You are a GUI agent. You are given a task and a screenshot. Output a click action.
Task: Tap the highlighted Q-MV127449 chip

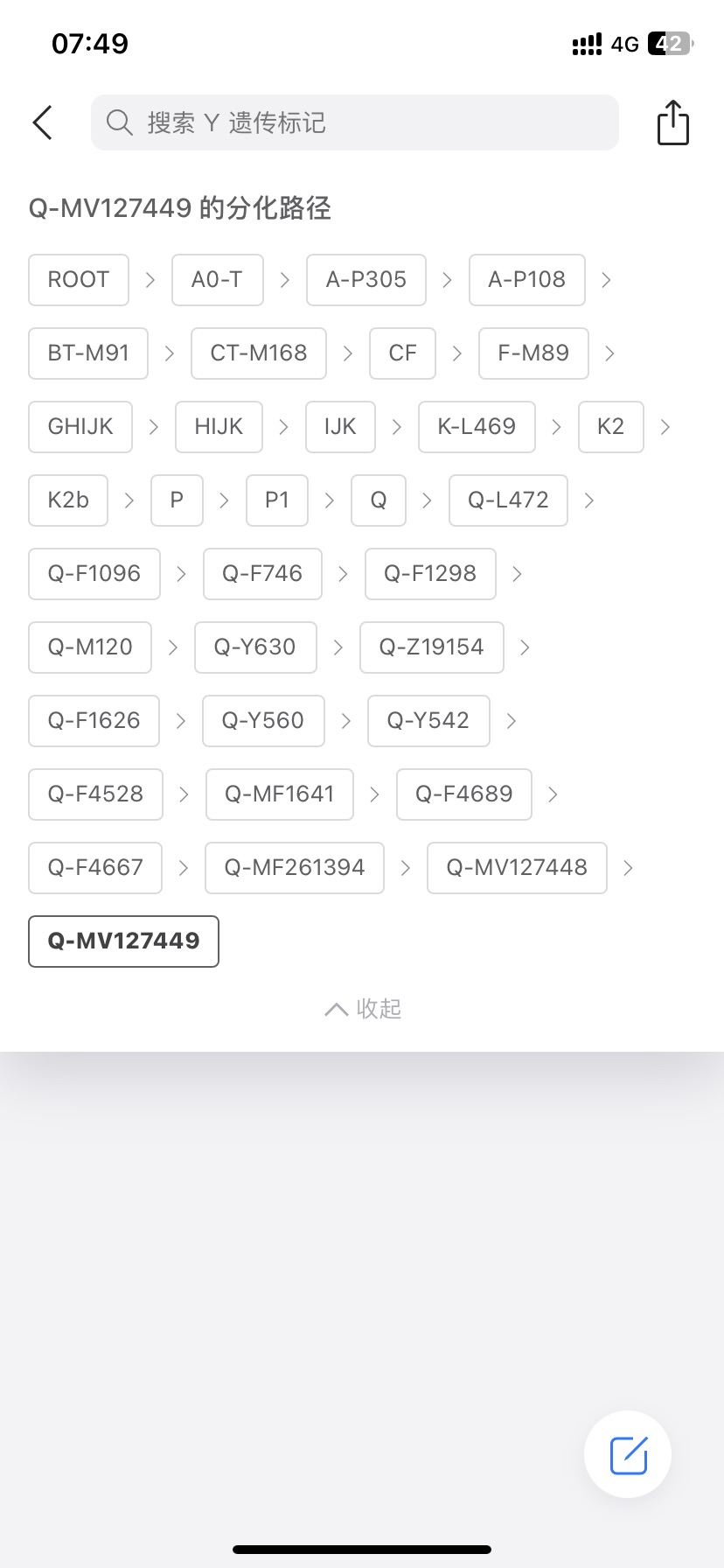(123, 941)
